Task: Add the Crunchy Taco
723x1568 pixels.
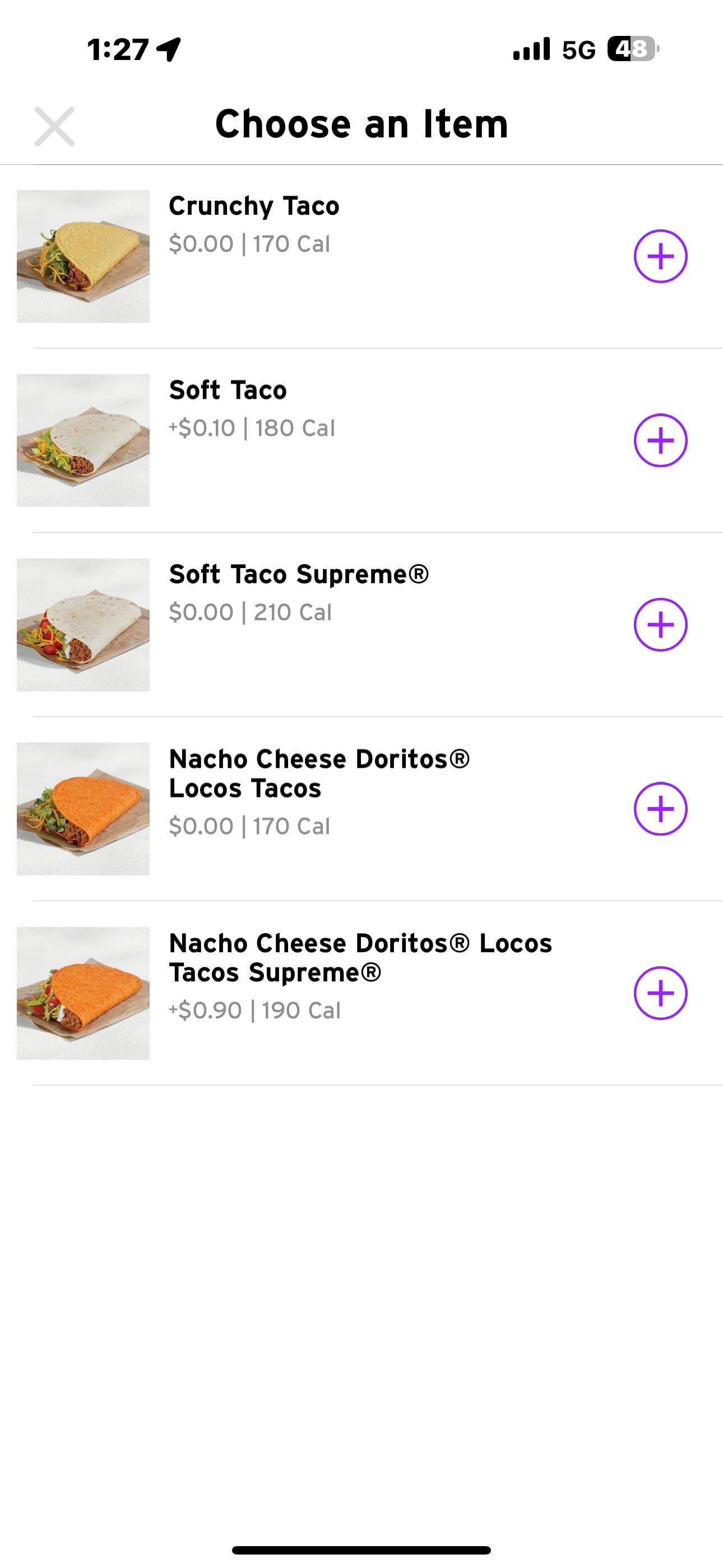Action: (x=660, y=256)
